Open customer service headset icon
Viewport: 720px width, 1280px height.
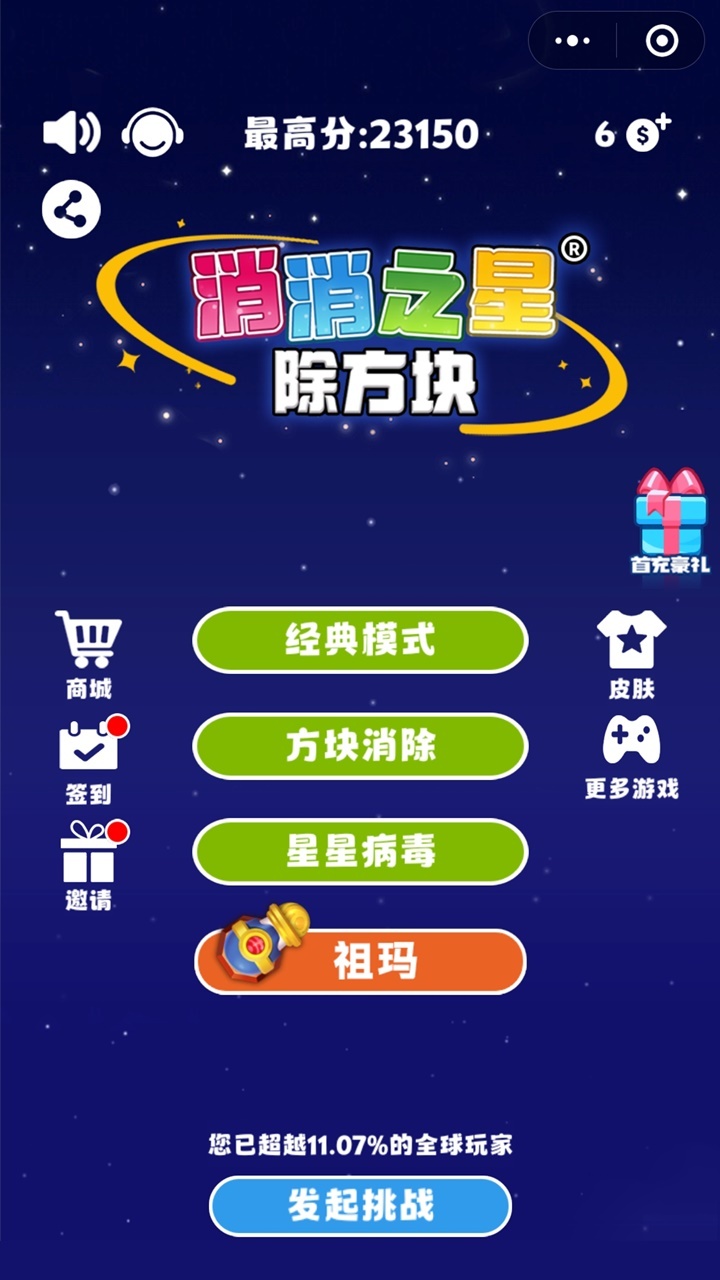click(x=152, y=133)
